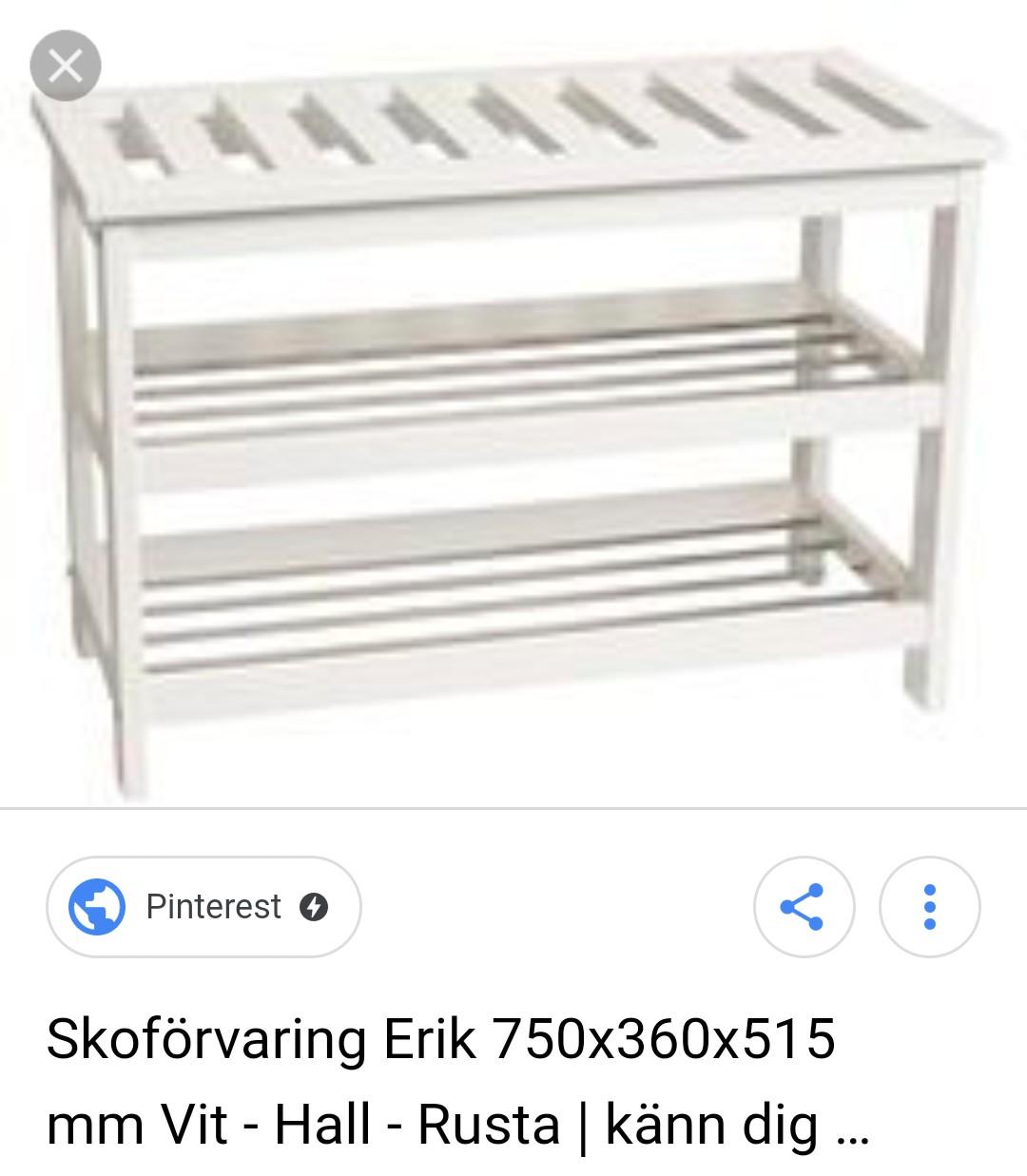Share this image result
The width and height of the screenshot is (1027, 1176).
804,907
